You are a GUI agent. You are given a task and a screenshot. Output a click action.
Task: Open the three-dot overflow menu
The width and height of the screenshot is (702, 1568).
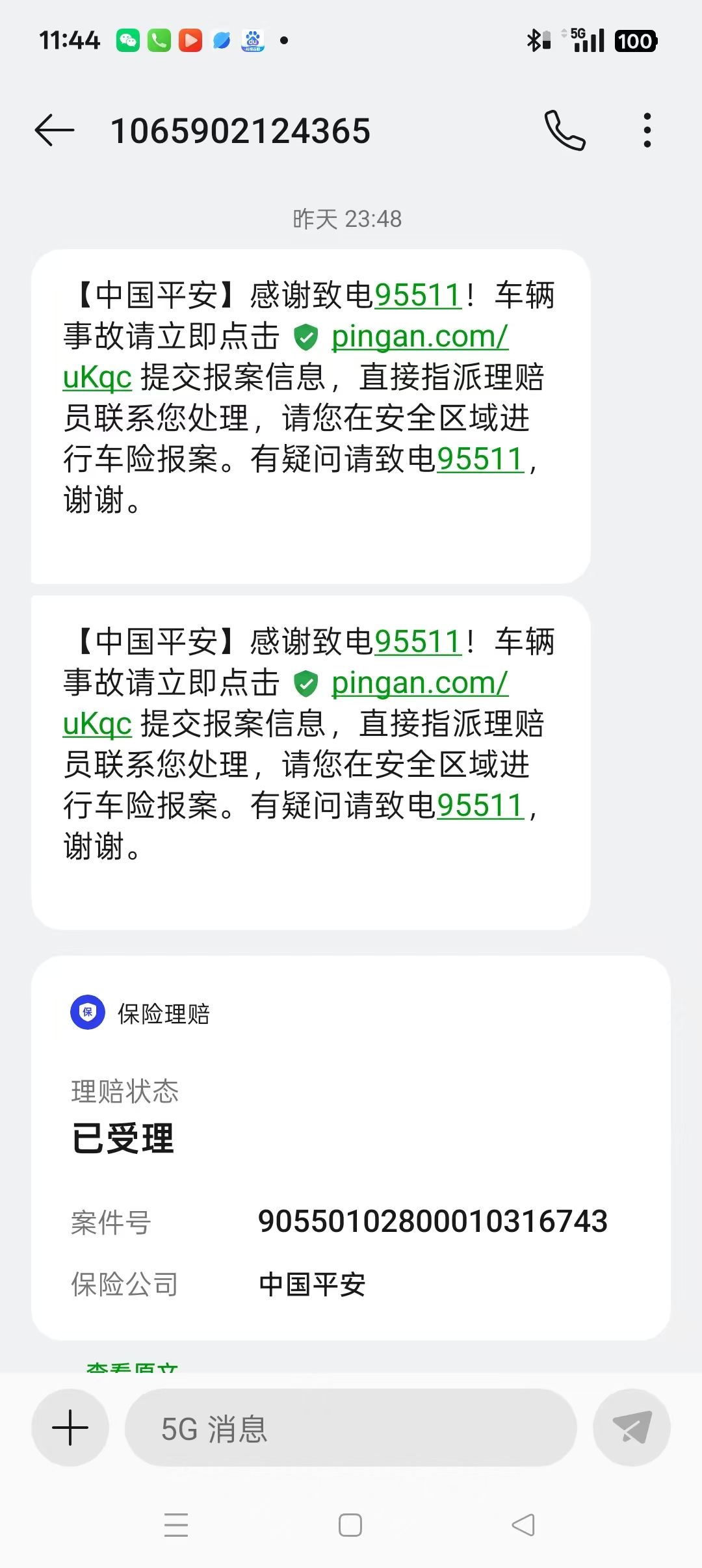click(647, 131)
